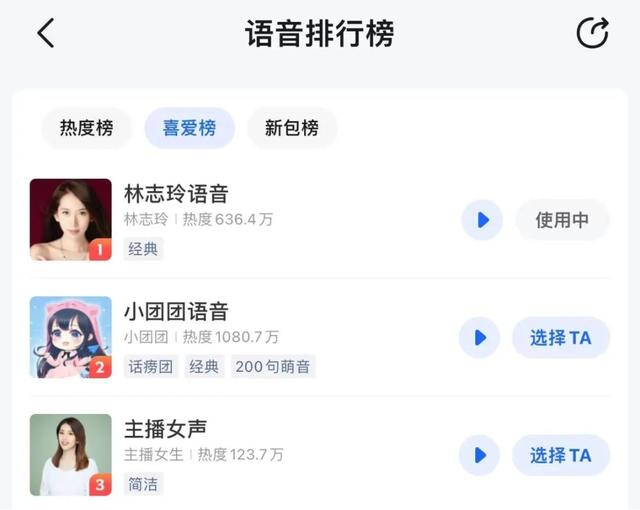Share the voice ranking list

coord(592,33)
